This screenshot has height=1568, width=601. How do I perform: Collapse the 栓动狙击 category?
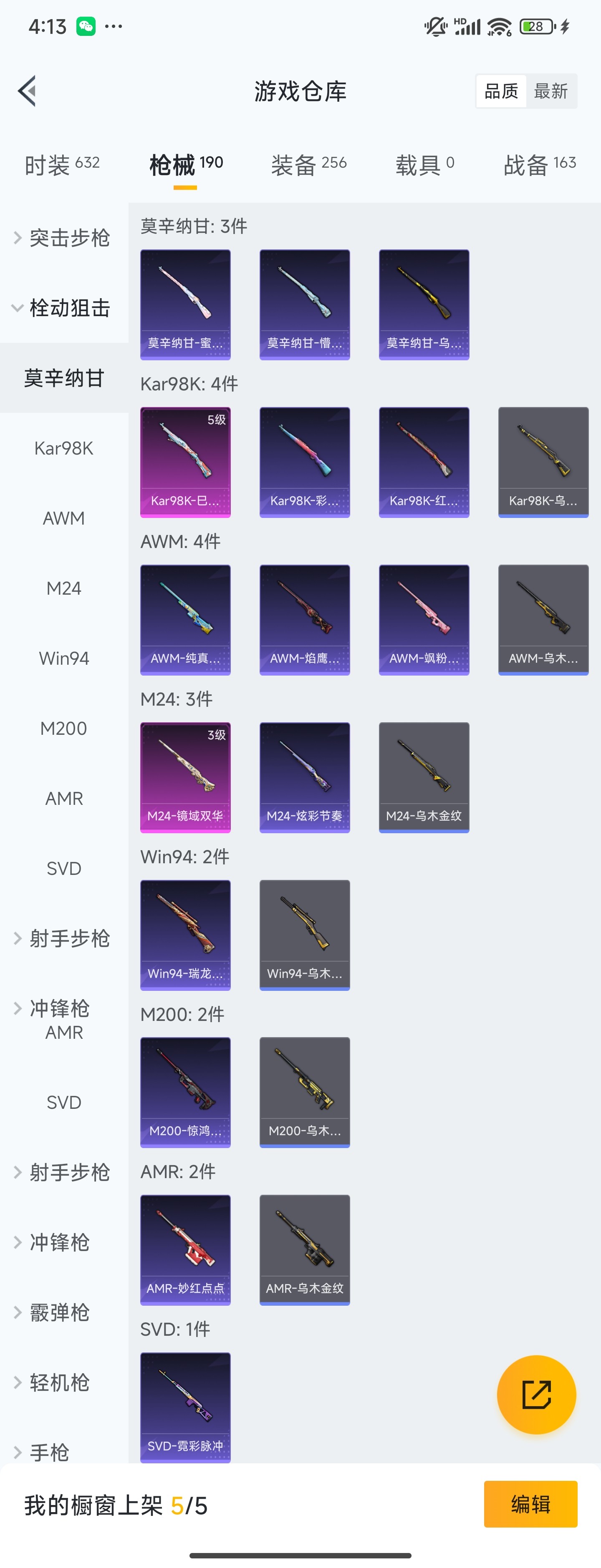[62, 308]
